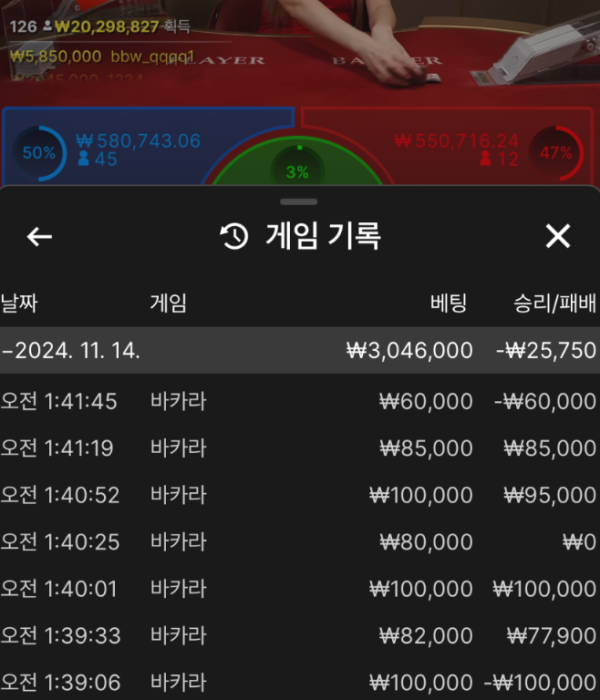Viewport: 600px width, 700px height.
Task: View the 오전 1:39:33 baccarat round details
Action: pos(299,636)
